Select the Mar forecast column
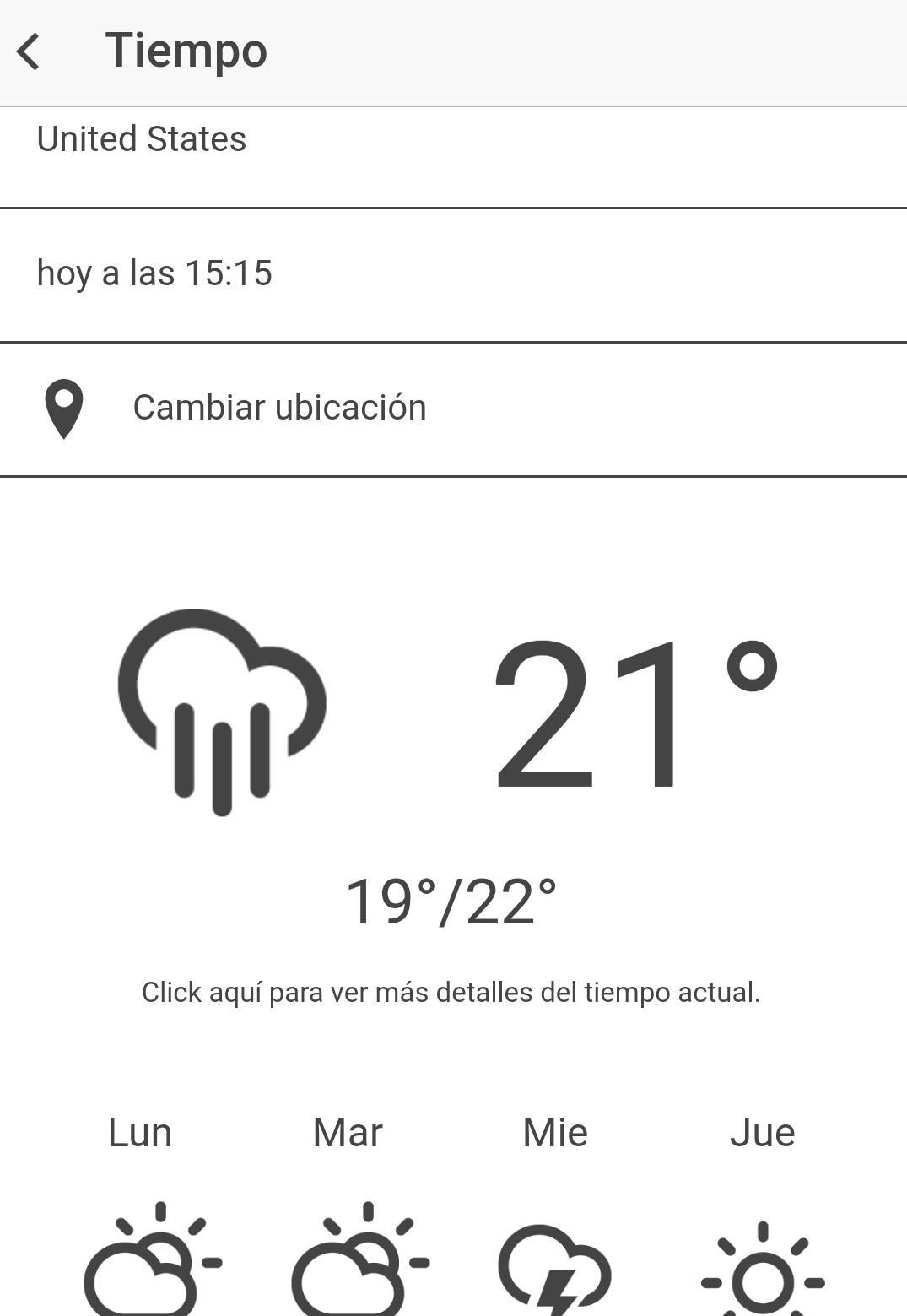This screenshot has height=1316, width=907. pos(347,1134)
